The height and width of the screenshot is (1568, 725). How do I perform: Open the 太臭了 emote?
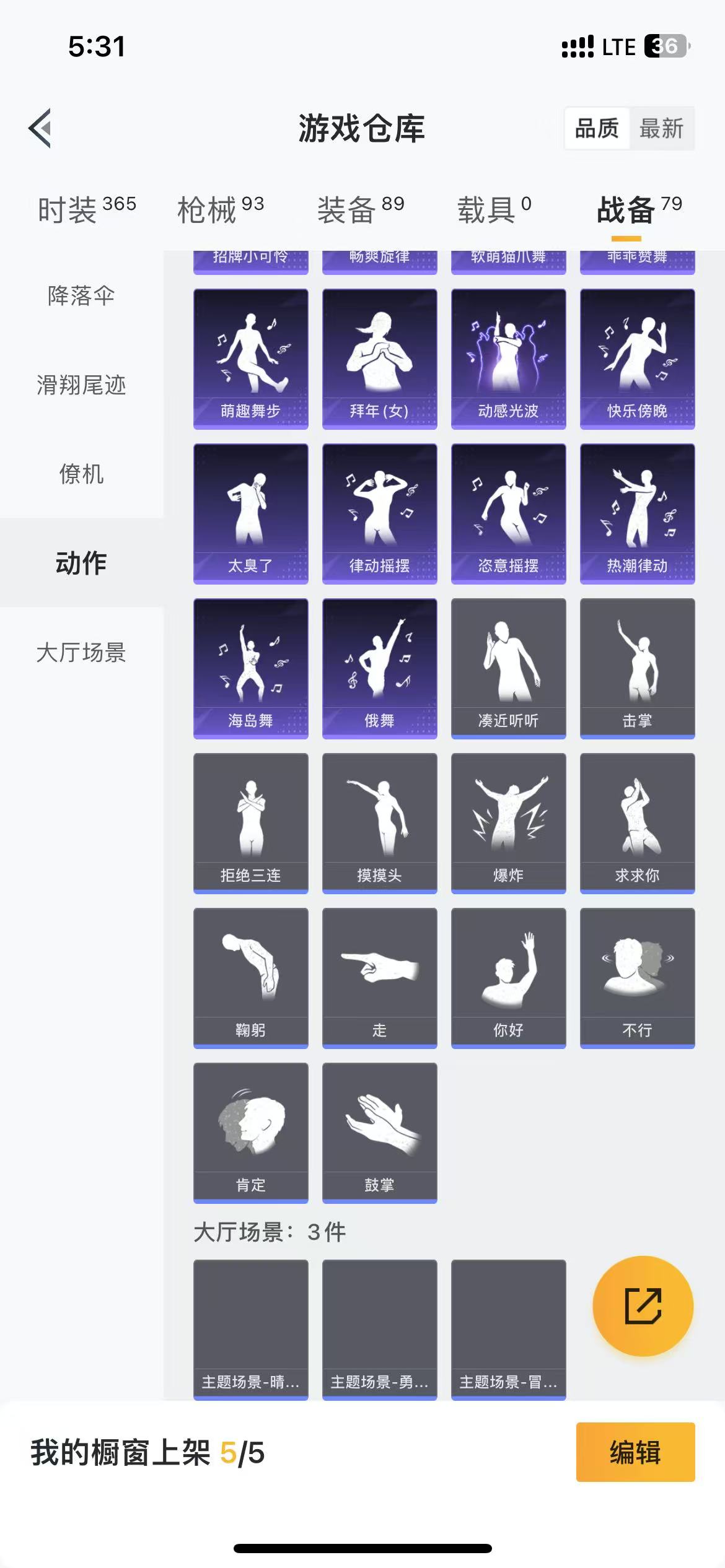[x=250, y=513]
